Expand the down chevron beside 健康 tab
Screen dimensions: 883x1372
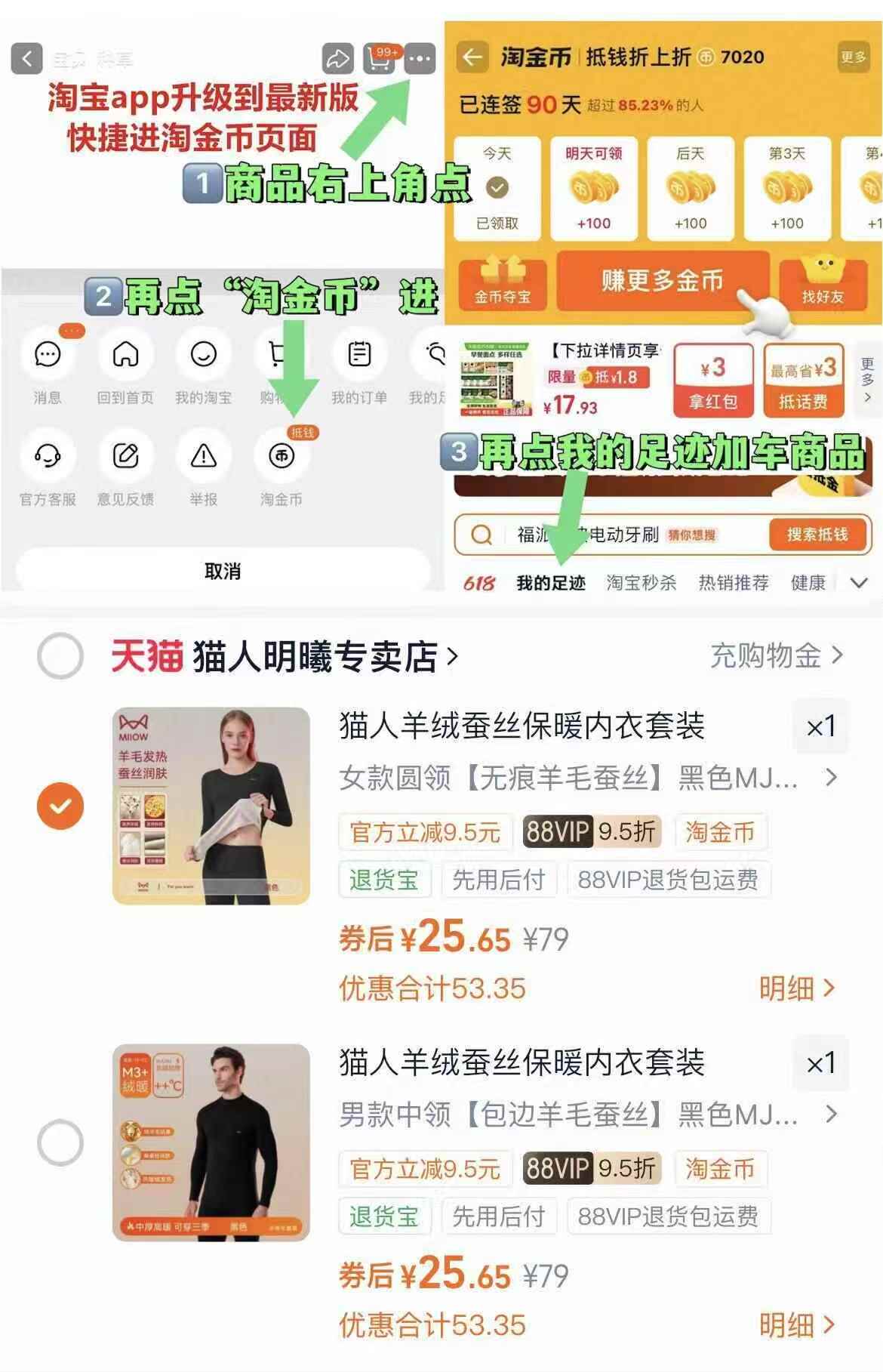coord(857,582)
